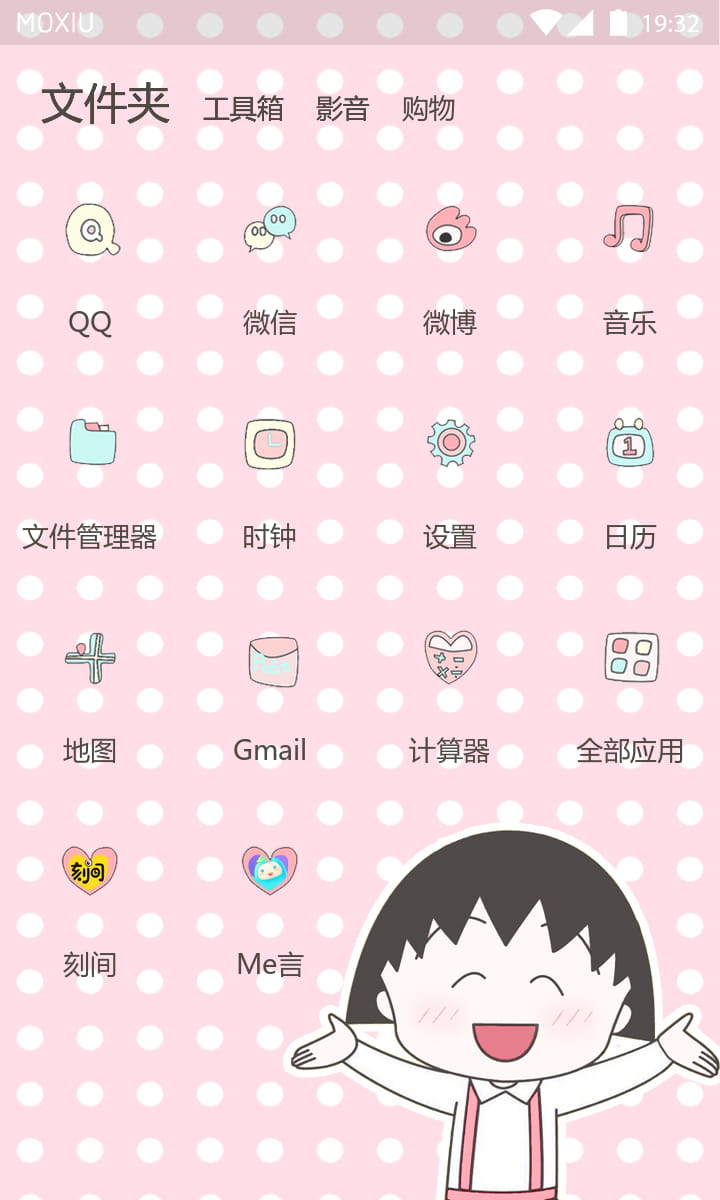Open the 设置 settings gear

pos(450,444)
